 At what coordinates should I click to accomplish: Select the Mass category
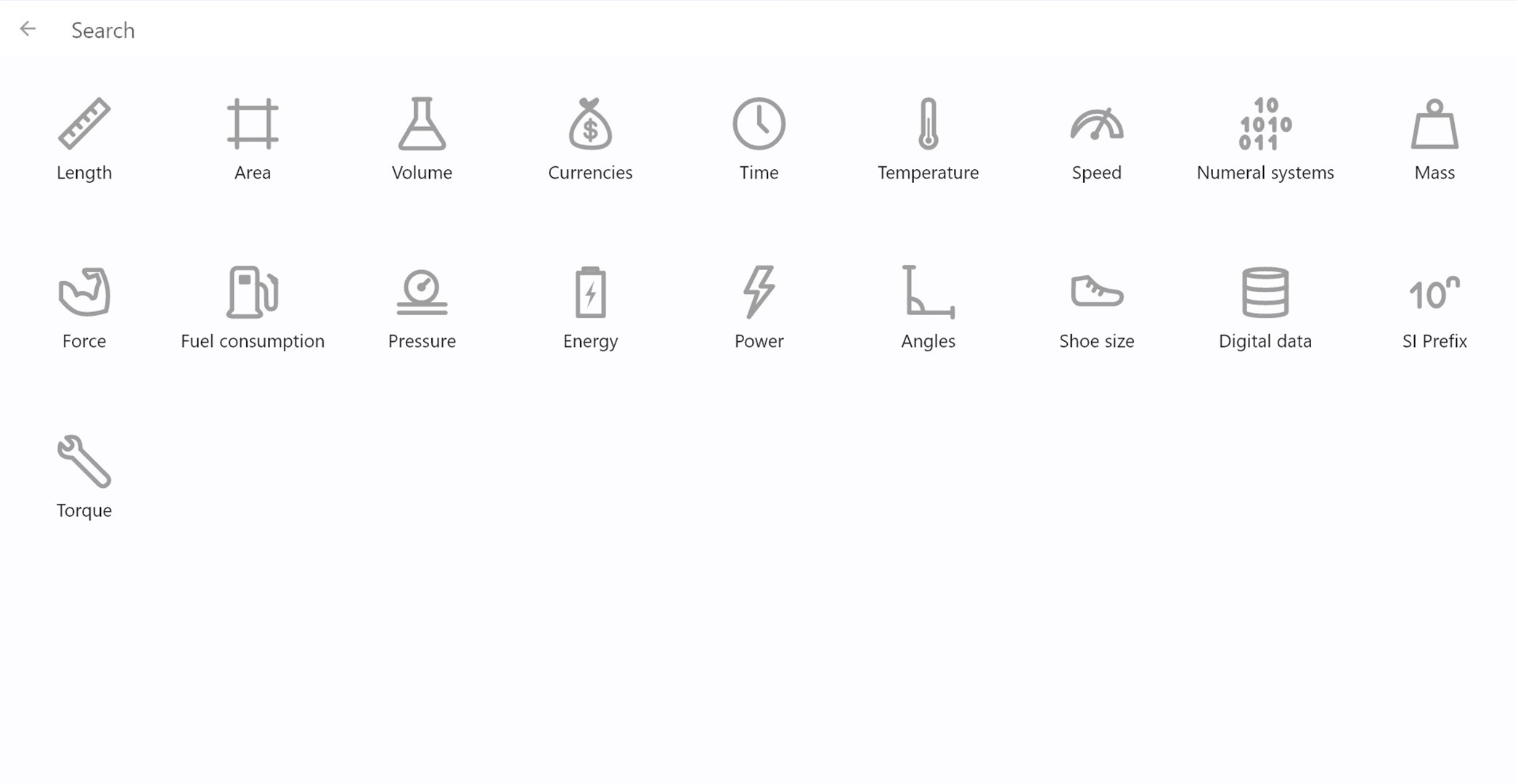click(x=1434, y=139)
